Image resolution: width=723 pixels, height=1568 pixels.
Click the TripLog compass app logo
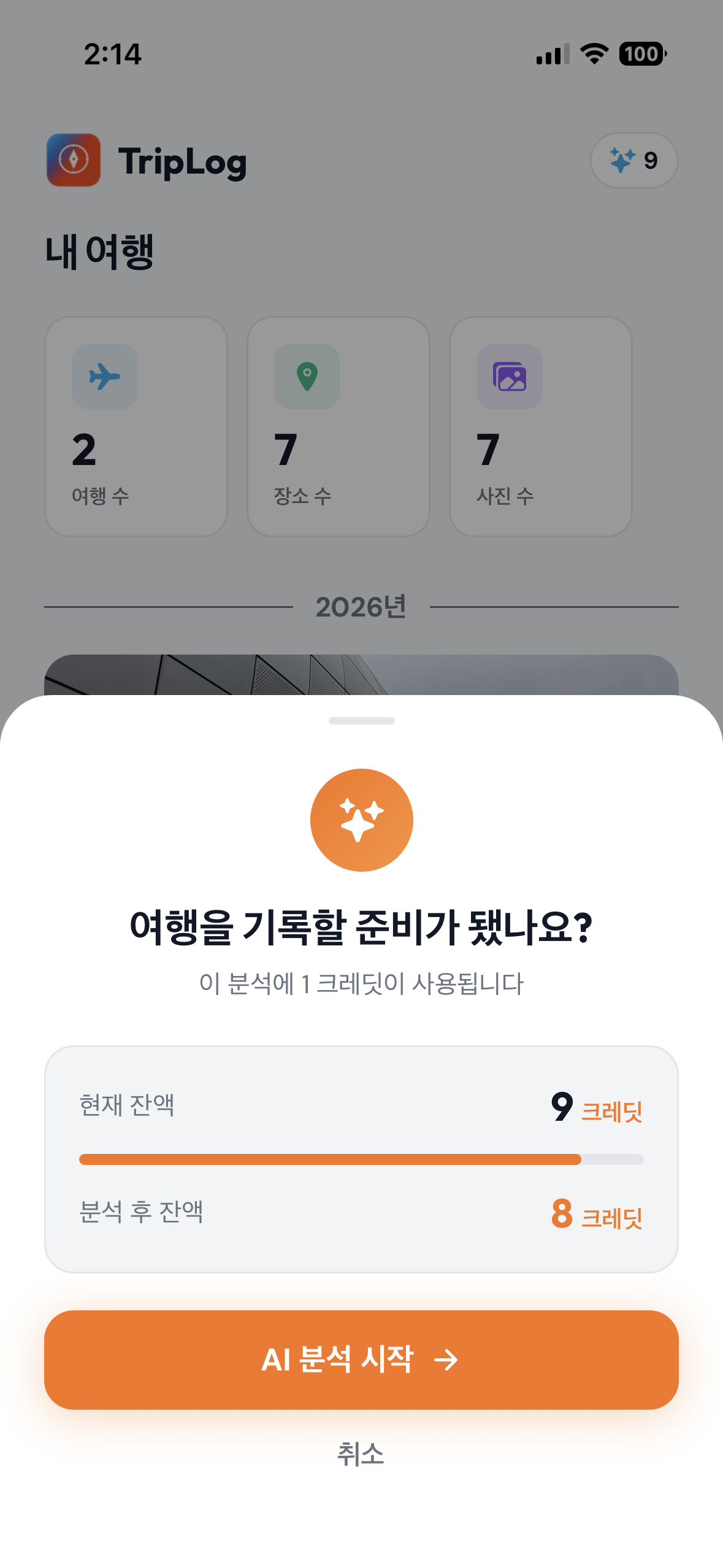point(75,161)
